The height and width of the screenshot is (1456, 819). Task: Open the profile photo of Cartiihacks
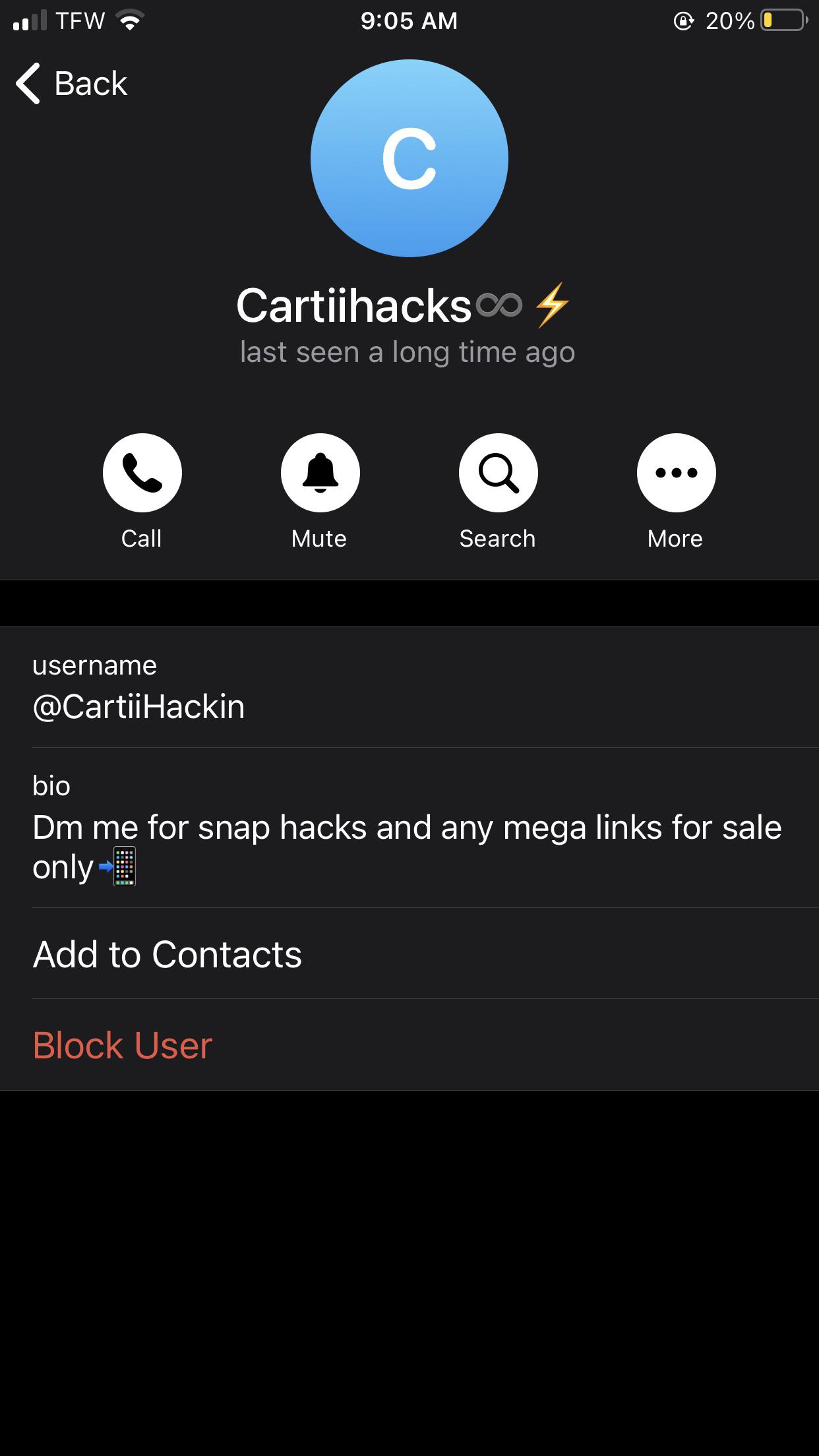409,157
